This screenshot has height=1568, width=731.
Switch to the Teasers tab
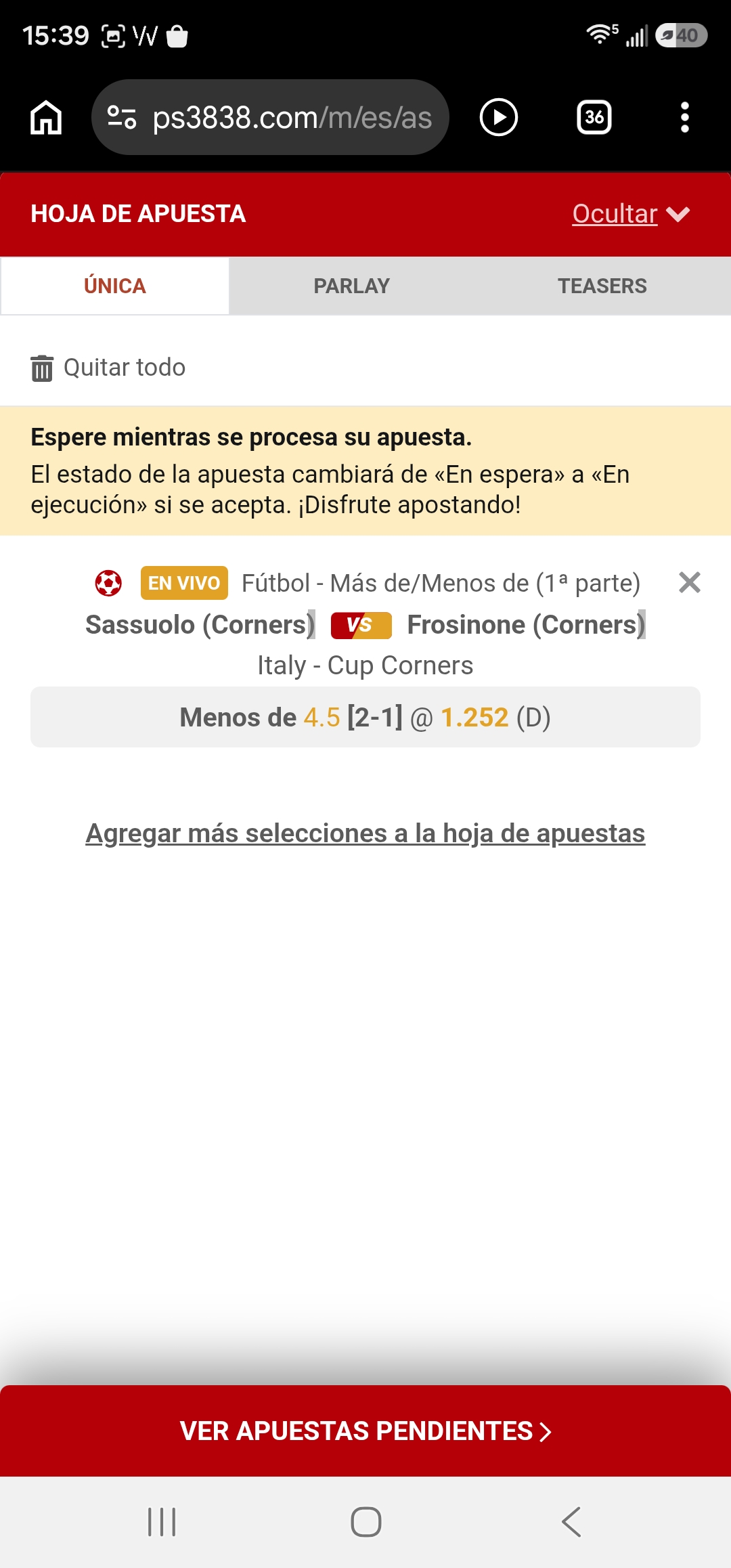point(602,286)
